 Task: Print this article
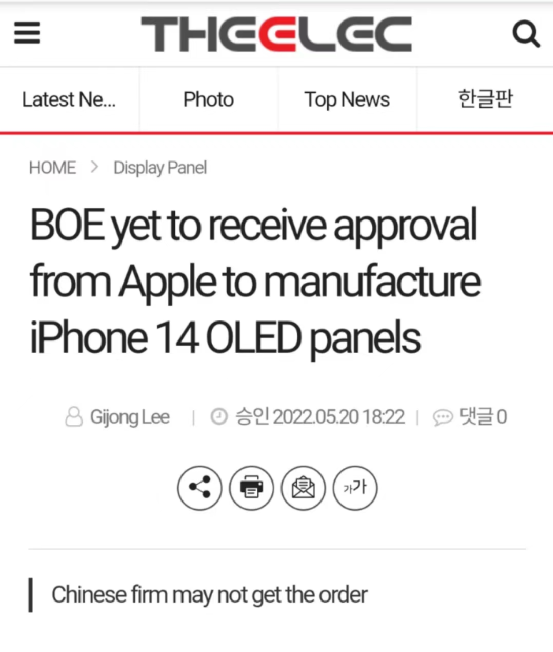coord(252,488)
